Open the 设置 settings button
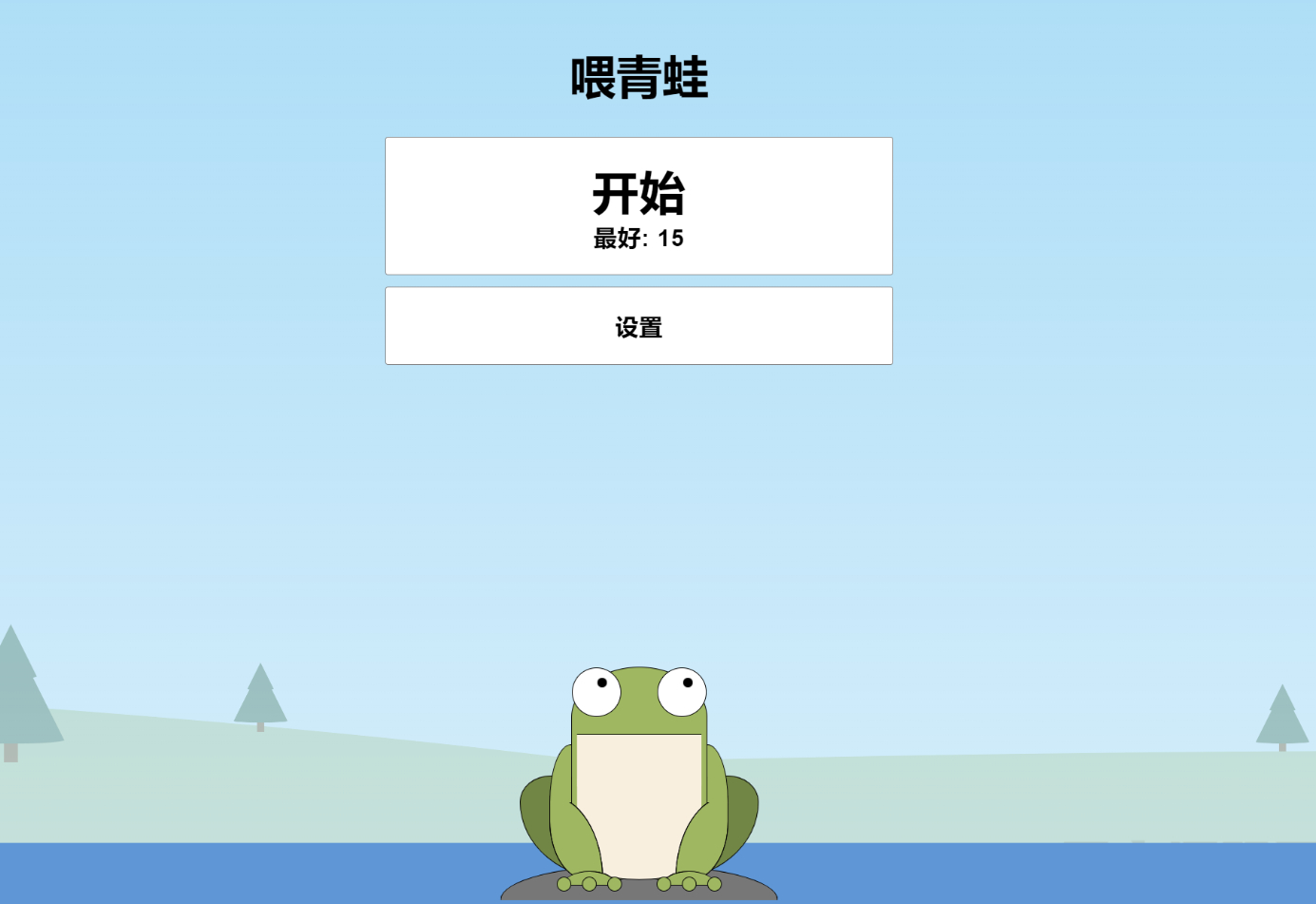 (x=639, y=326)
